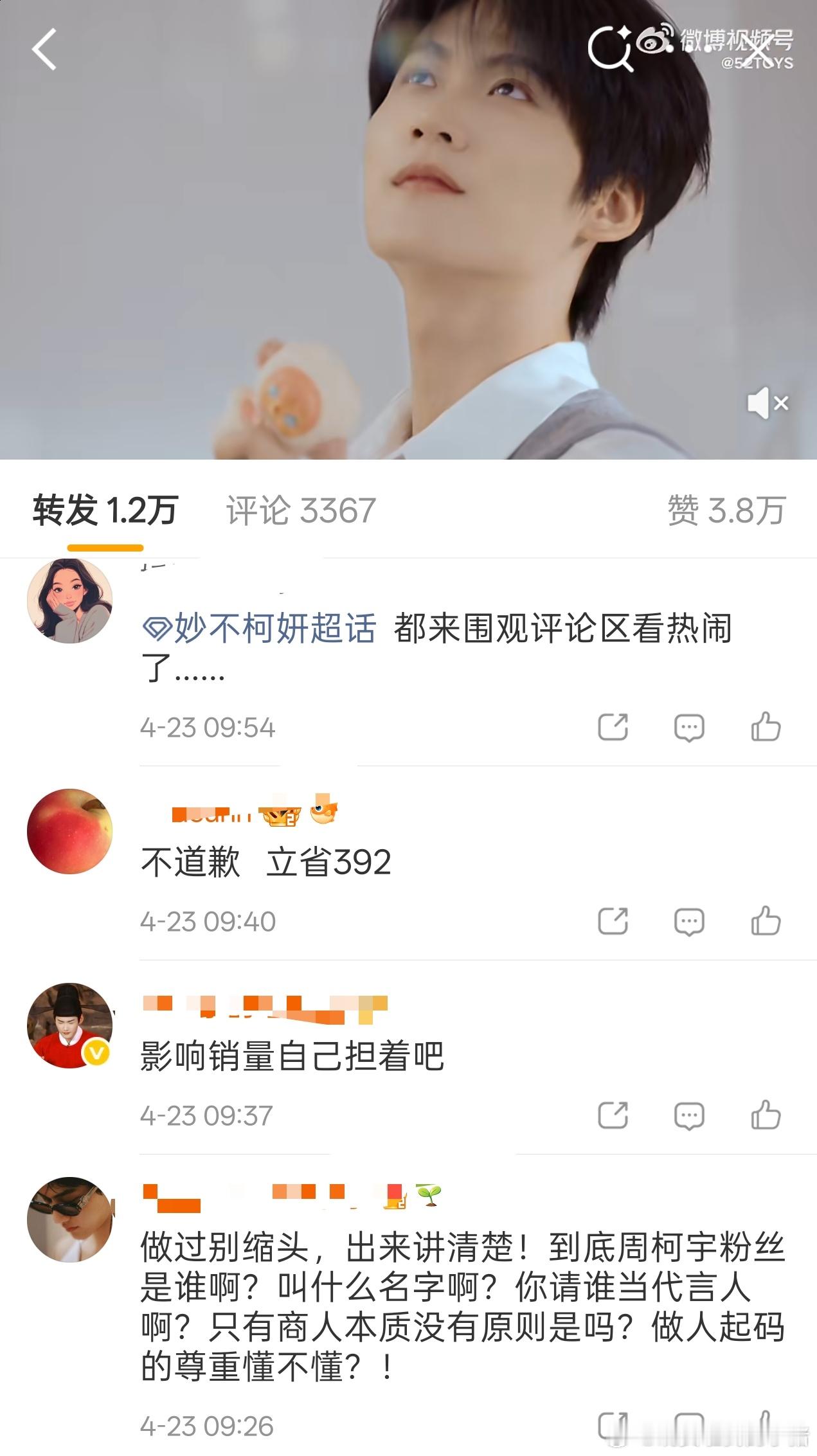Viewport: 817px width, 1456px height.
Task: Tap the 4-23 09:54 timestamp
Action: (x=210, y=727)
